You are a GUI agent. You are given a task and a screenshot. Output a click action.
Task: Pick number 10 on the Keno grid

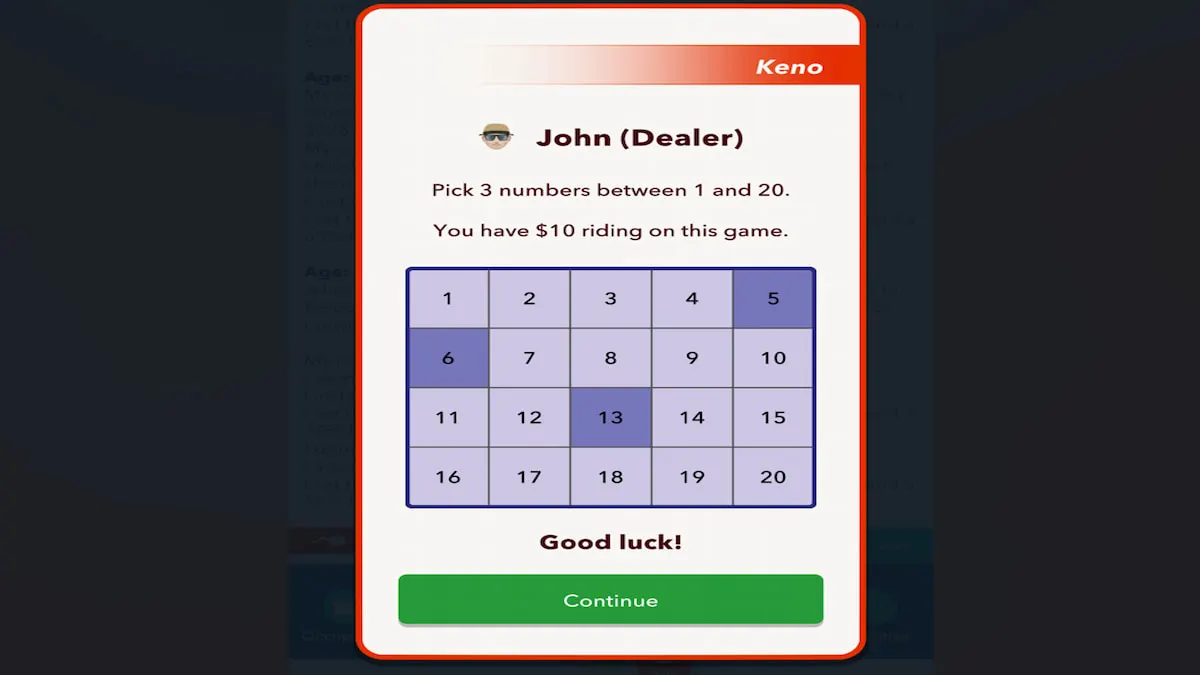tap(773, 358)
